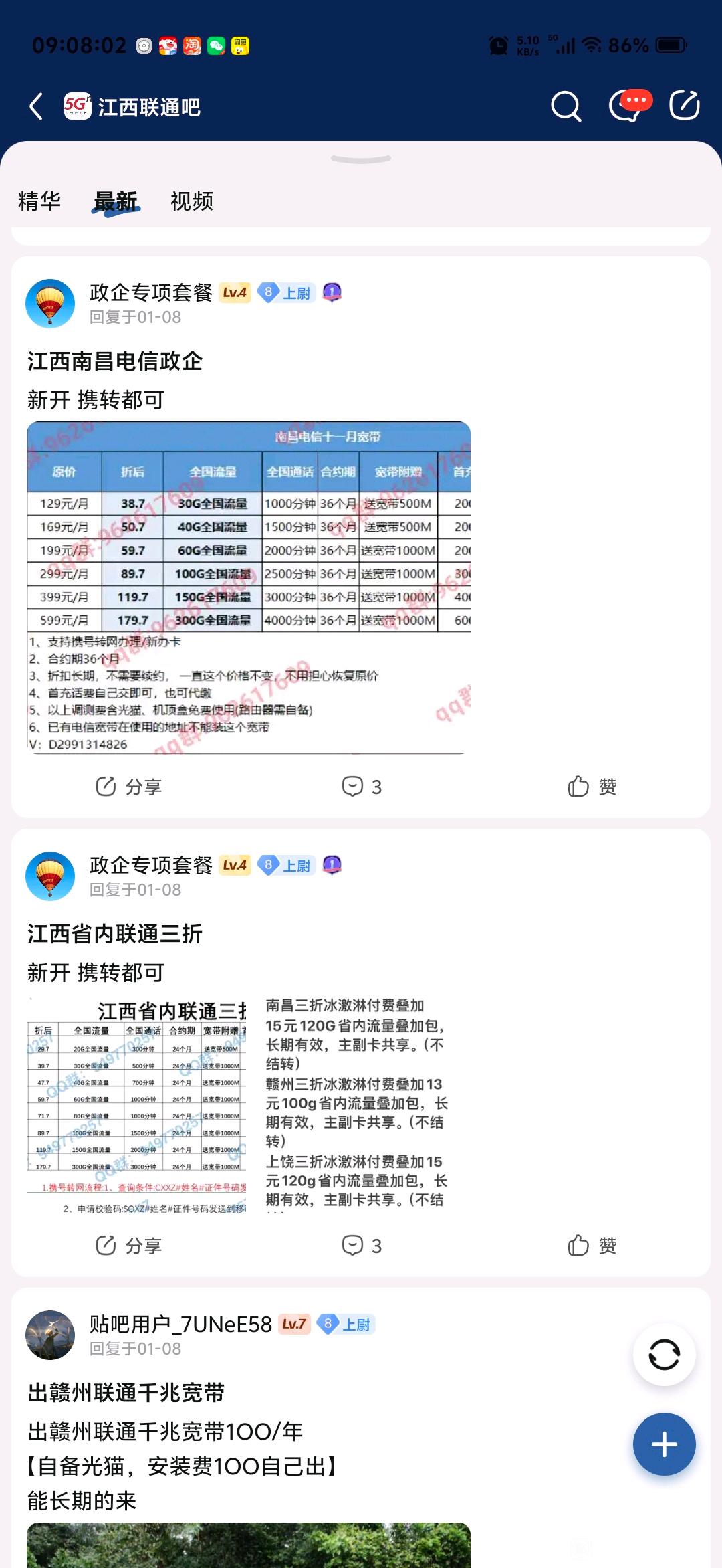View the 南昌电信十一月宽带 image in post
The height and width of the screenshot is (1568, 722).
(x=249, y=587)
